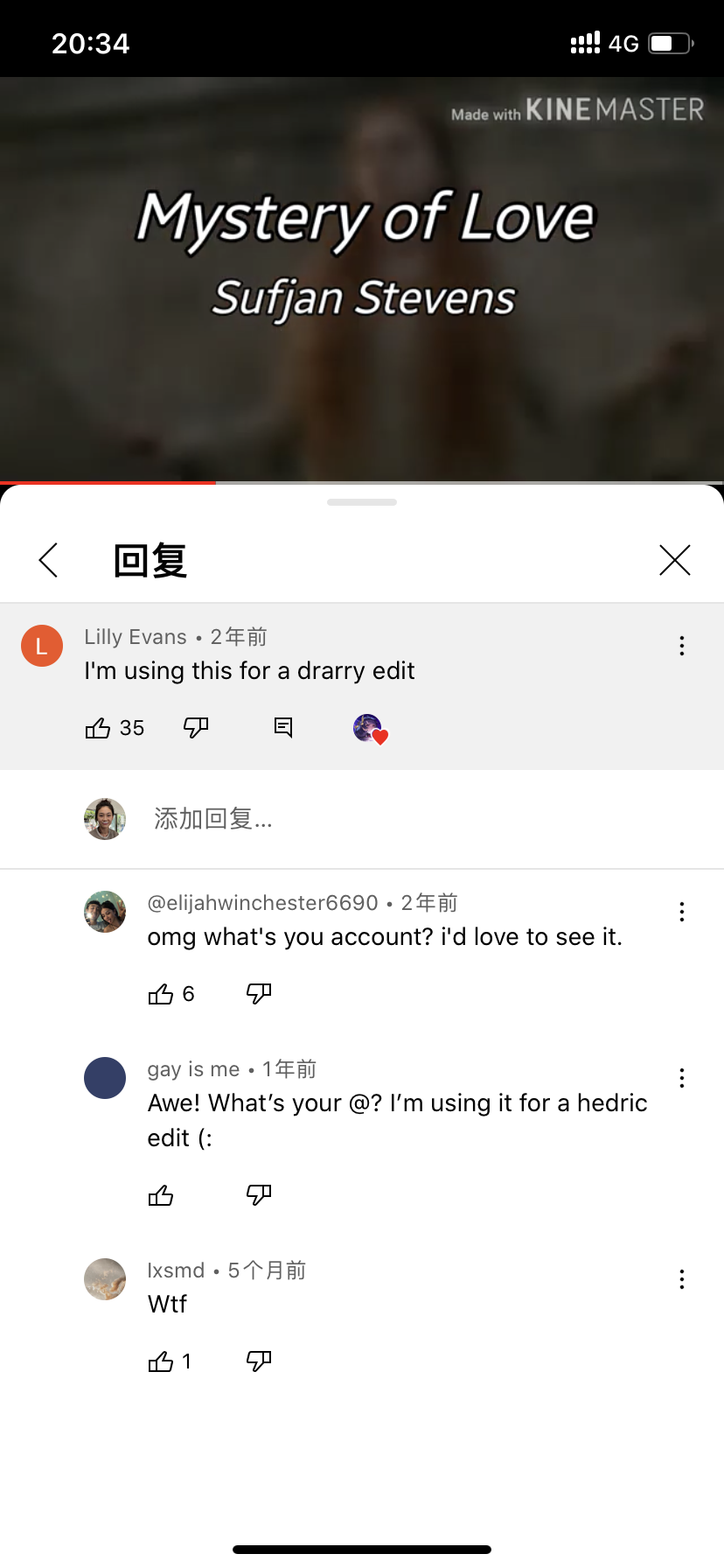Open options for gay is me's reply
Image resolution: width=724 pixels, height=1568 pixels.
pos(682,1078)
